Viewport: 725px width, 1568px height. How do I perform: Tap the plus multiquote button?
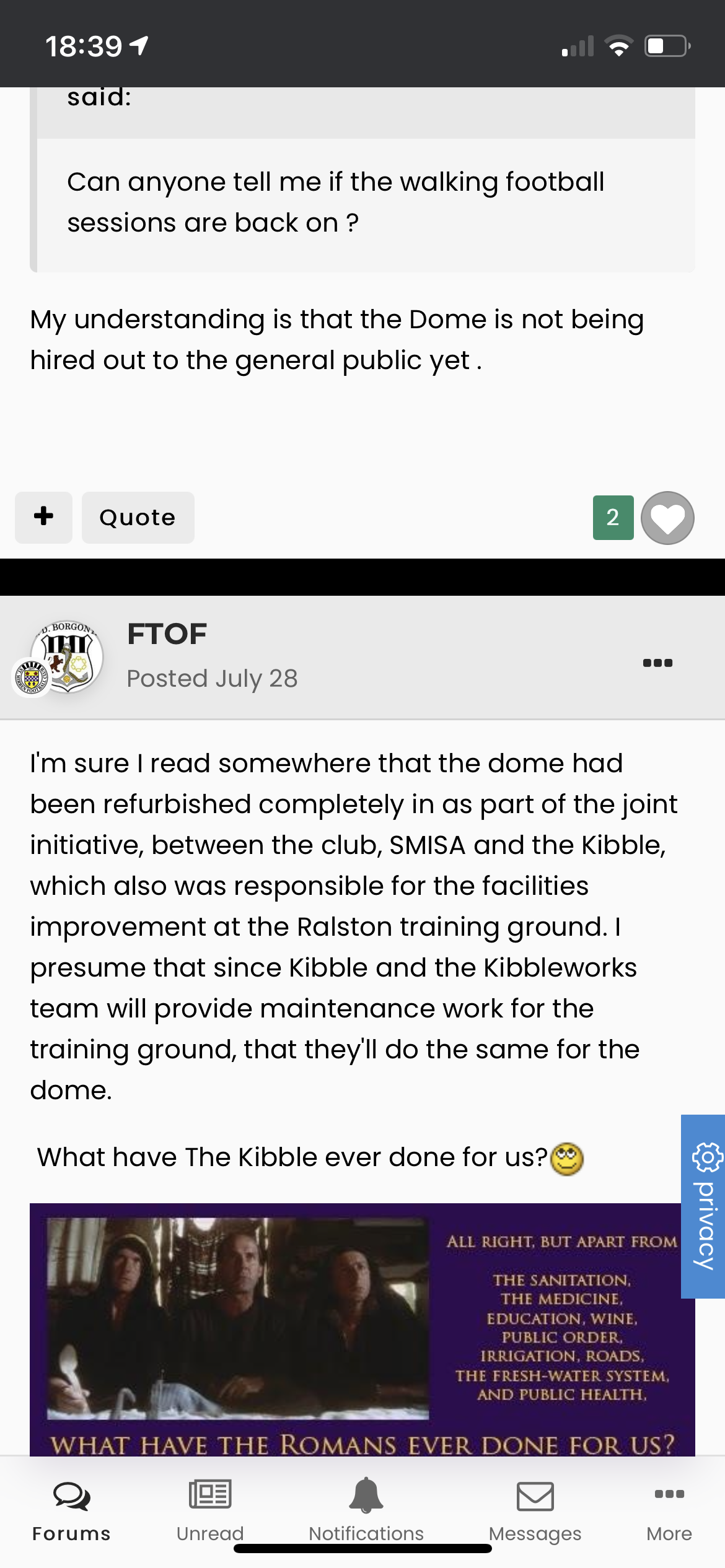point(43,517)
